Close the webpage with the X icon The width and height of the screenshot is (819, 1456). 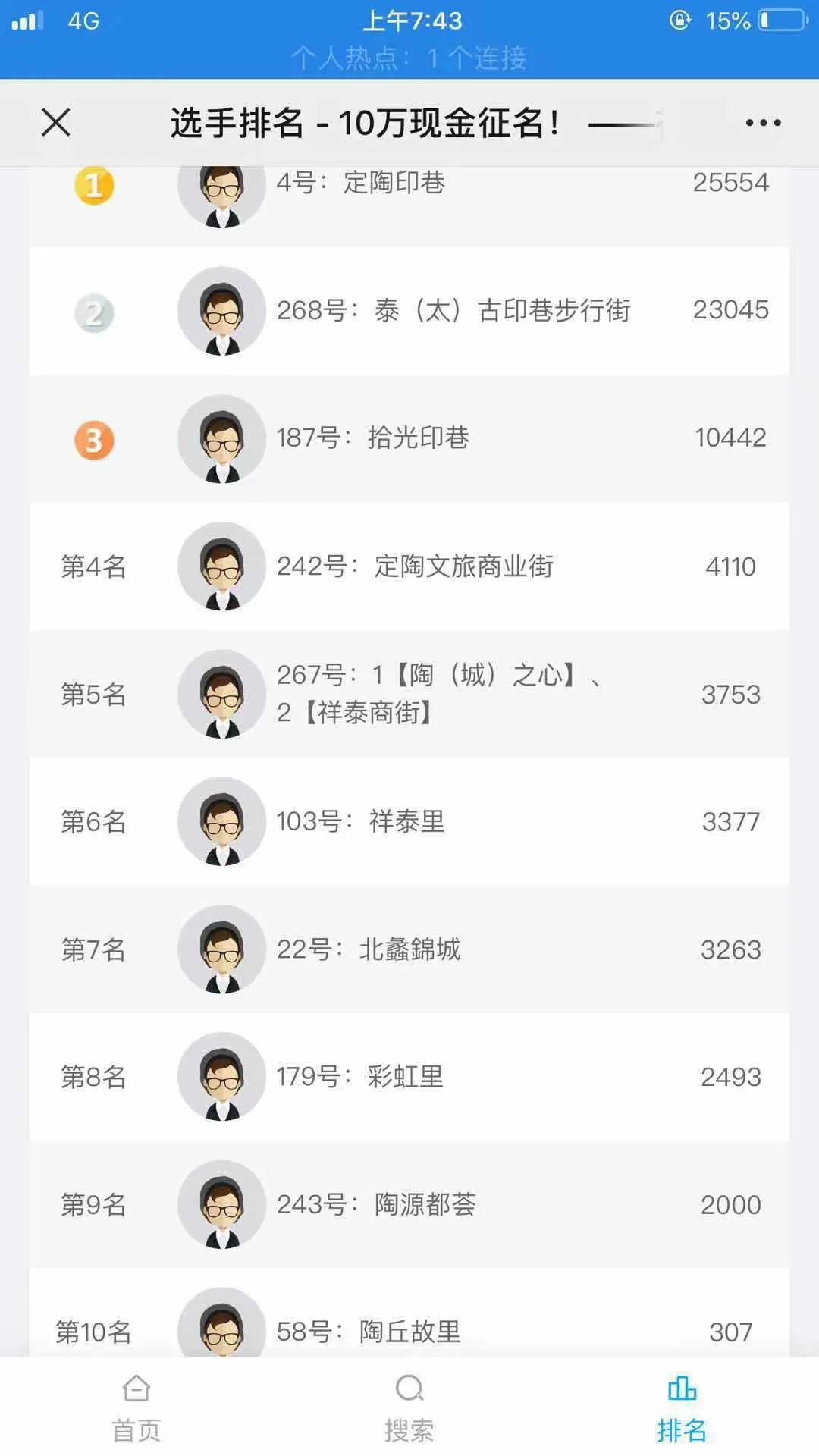(x=55, y=122)
